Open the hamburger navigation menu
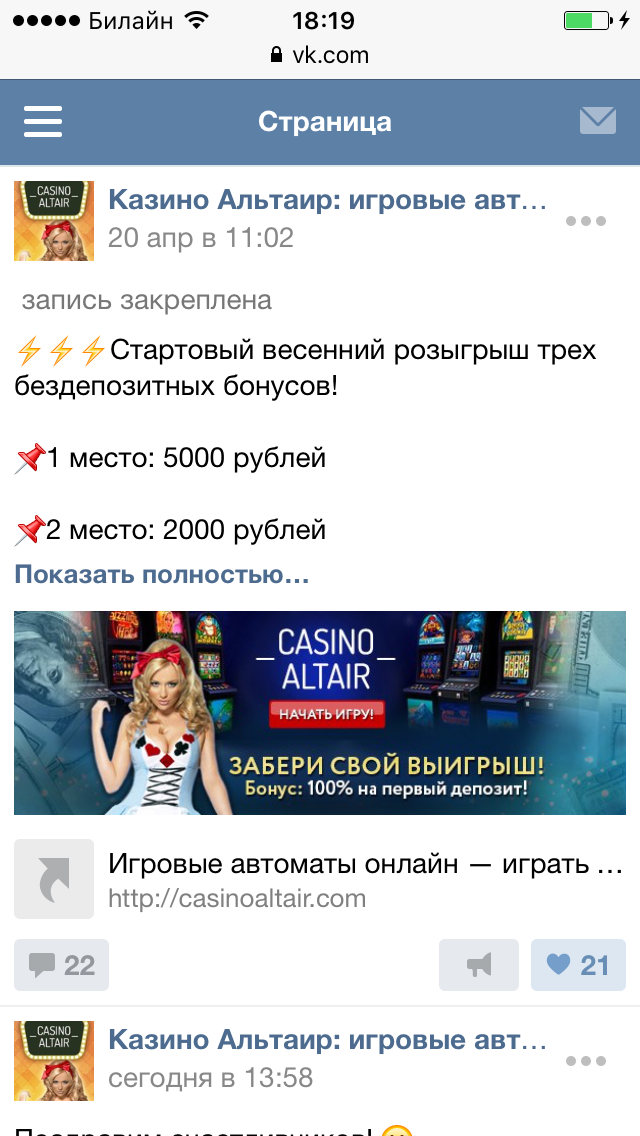 pos(43,122)
